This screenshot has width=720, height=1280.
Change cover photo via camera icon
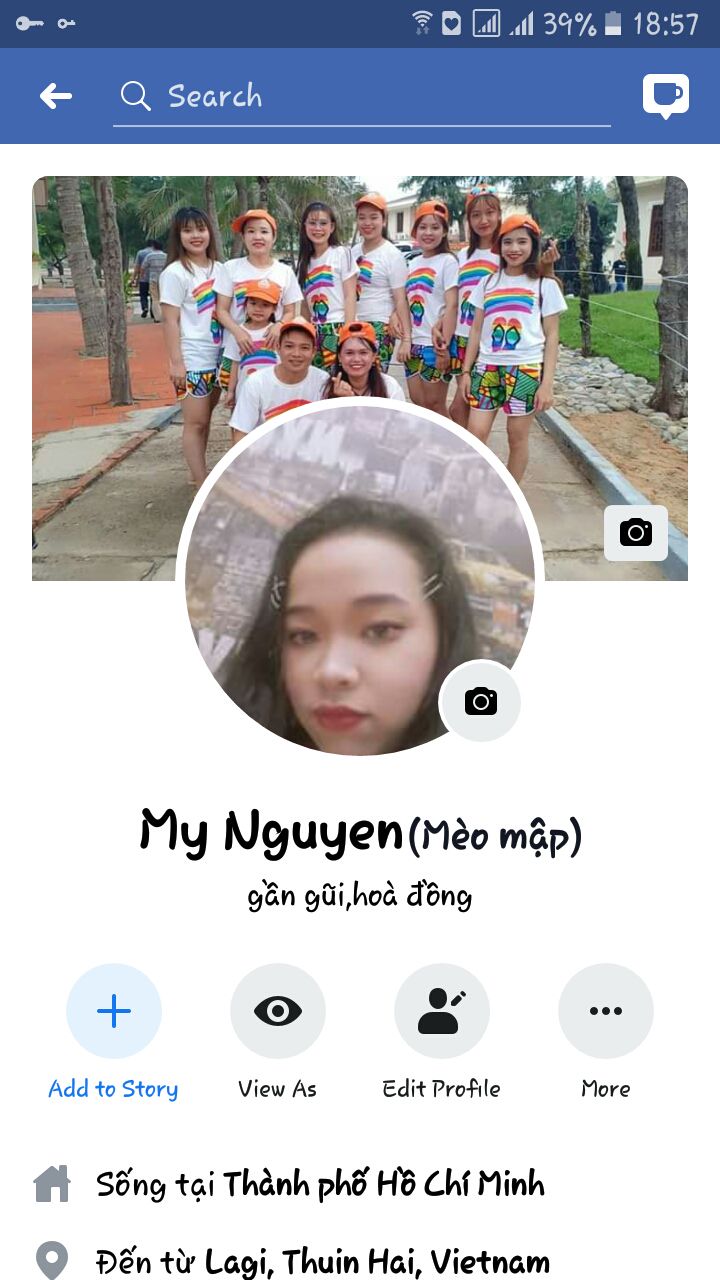coord(636,533)
